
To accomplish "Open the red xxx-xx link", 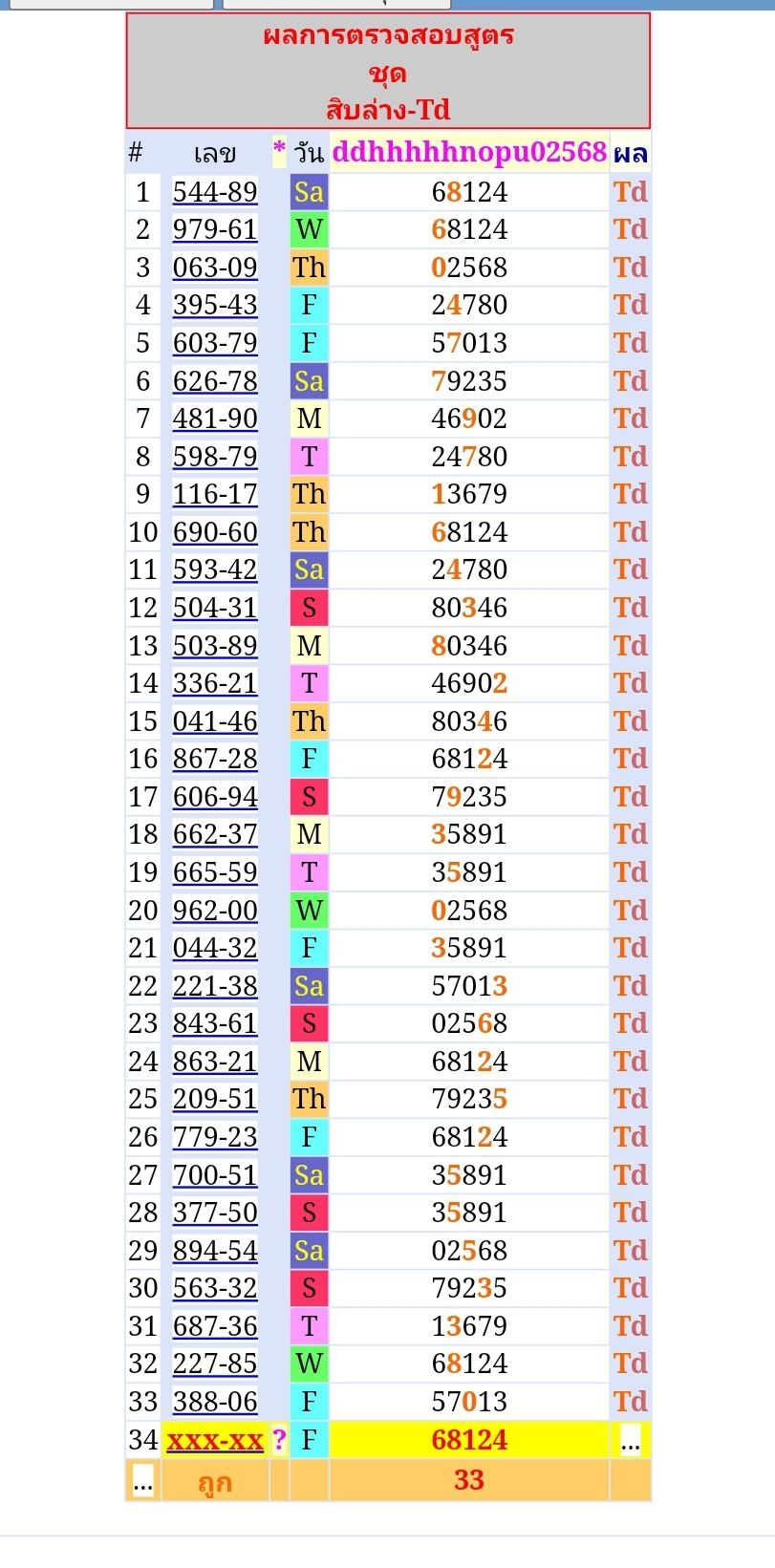I will click(215, 1440).
